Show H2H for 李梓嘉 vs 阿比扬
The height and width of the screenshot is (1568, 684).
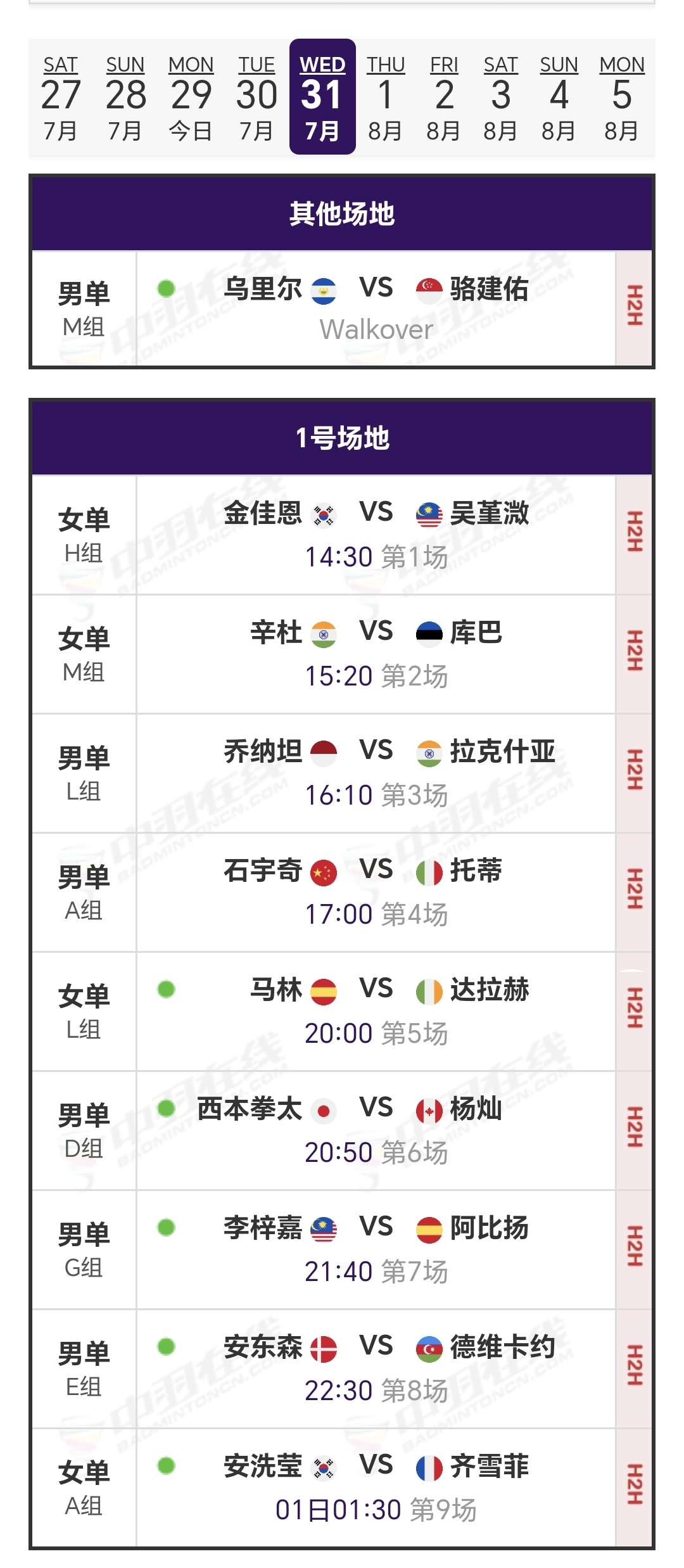tap(634, 1247)
